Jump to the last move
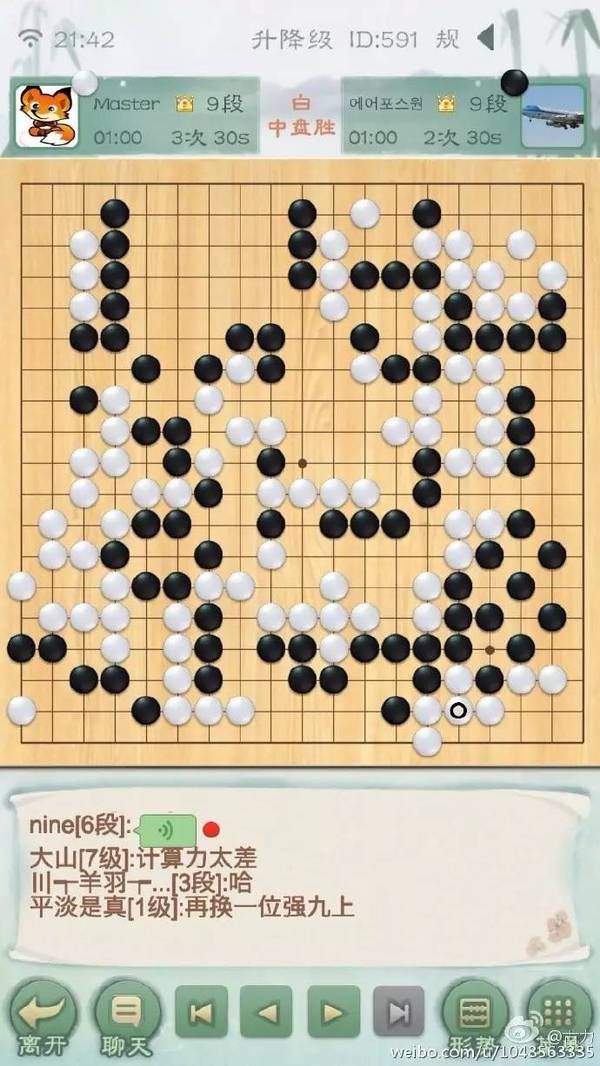The image size is (600, 1066). click(x=399, y=1012)
